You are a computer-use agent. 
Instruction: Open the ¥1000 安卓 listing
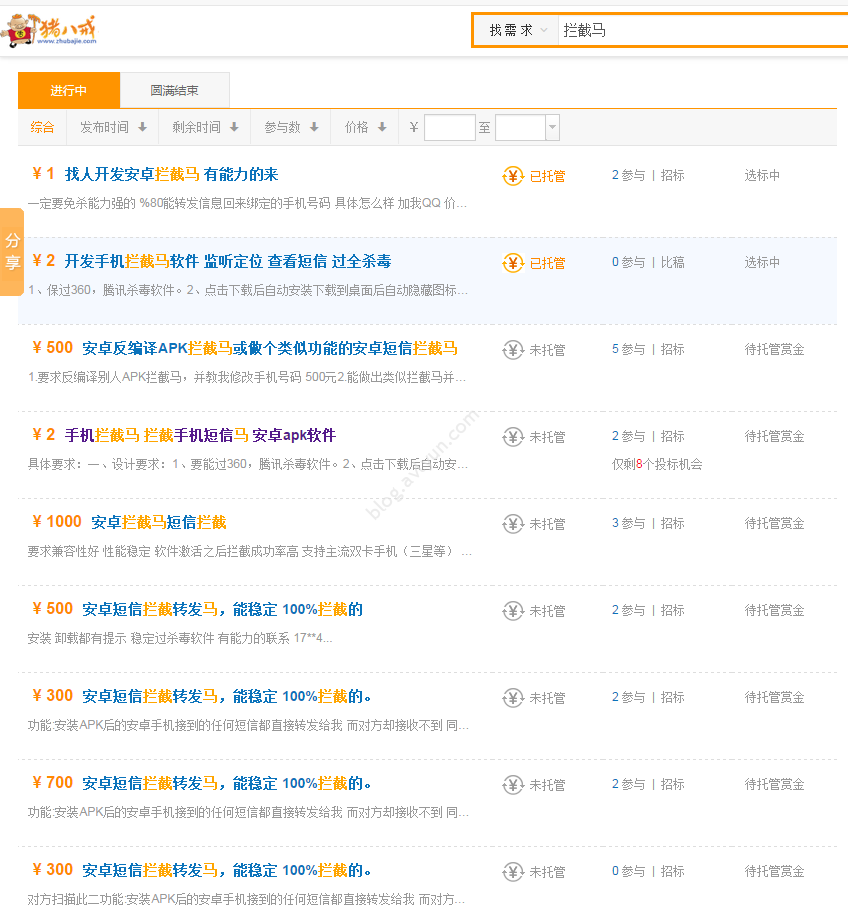158,522
